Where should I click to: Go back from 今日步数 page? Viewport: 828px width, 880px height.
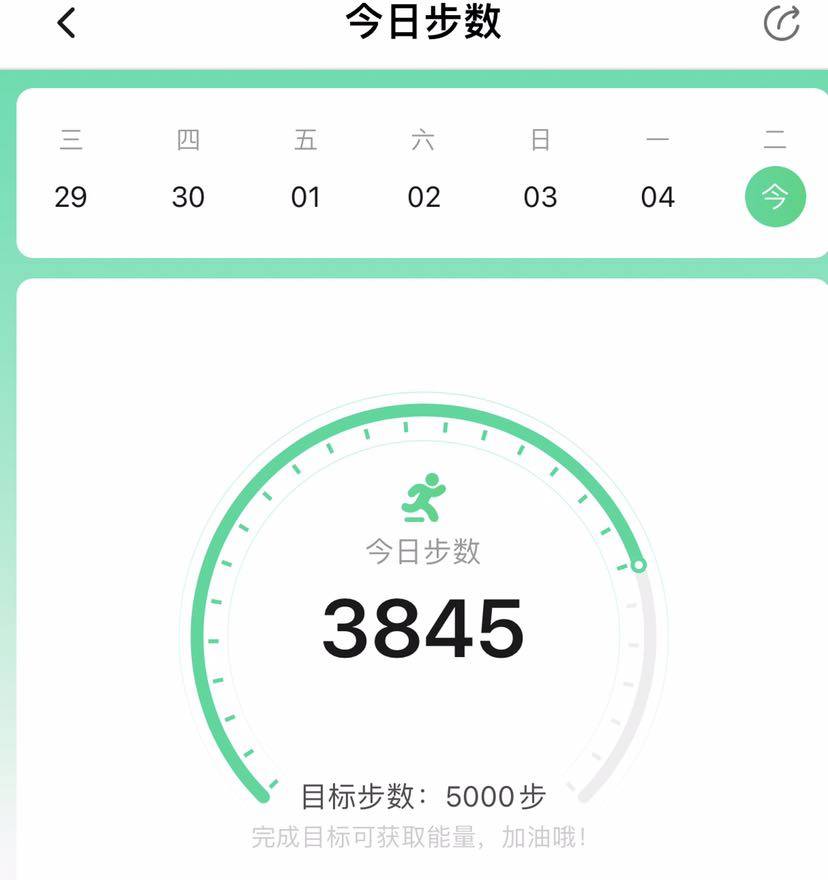click(66, 23)
